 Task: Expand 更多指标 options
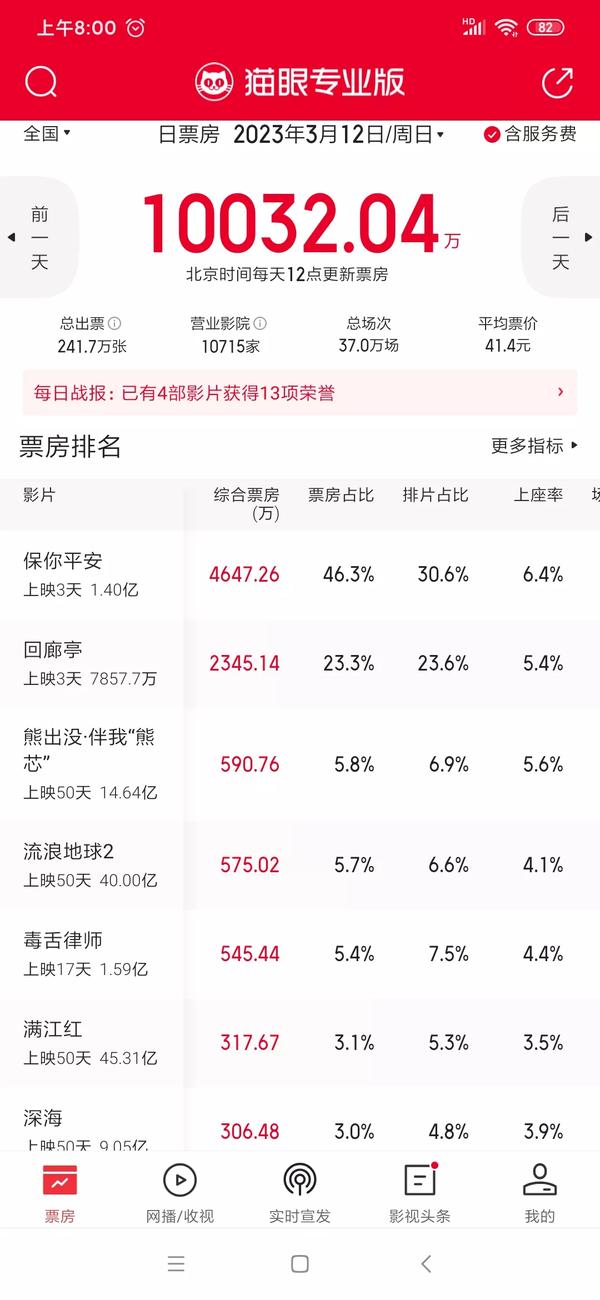coord(535,446)
